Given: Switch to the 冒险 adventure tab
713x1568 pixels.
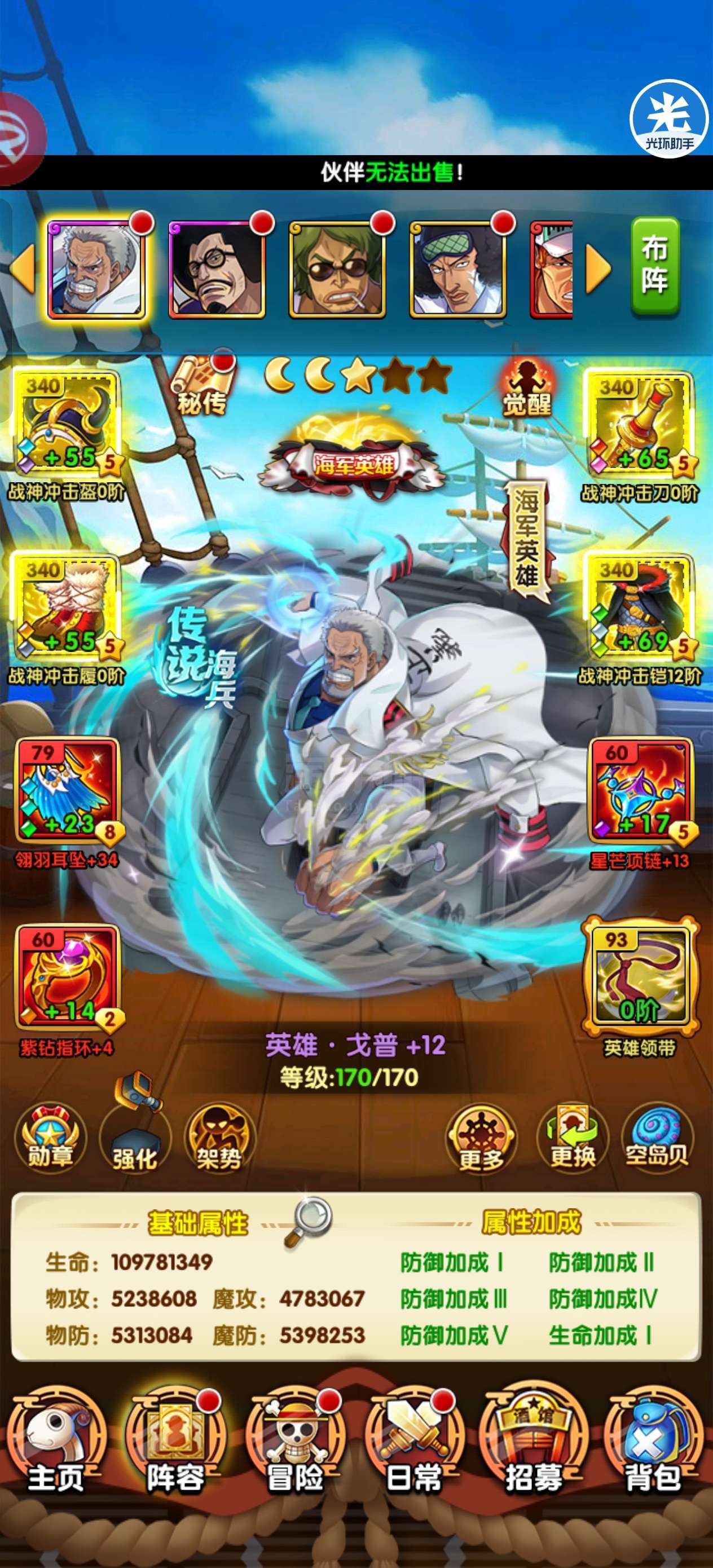Looking at the screenshot, I should [x=296, y=1448].
